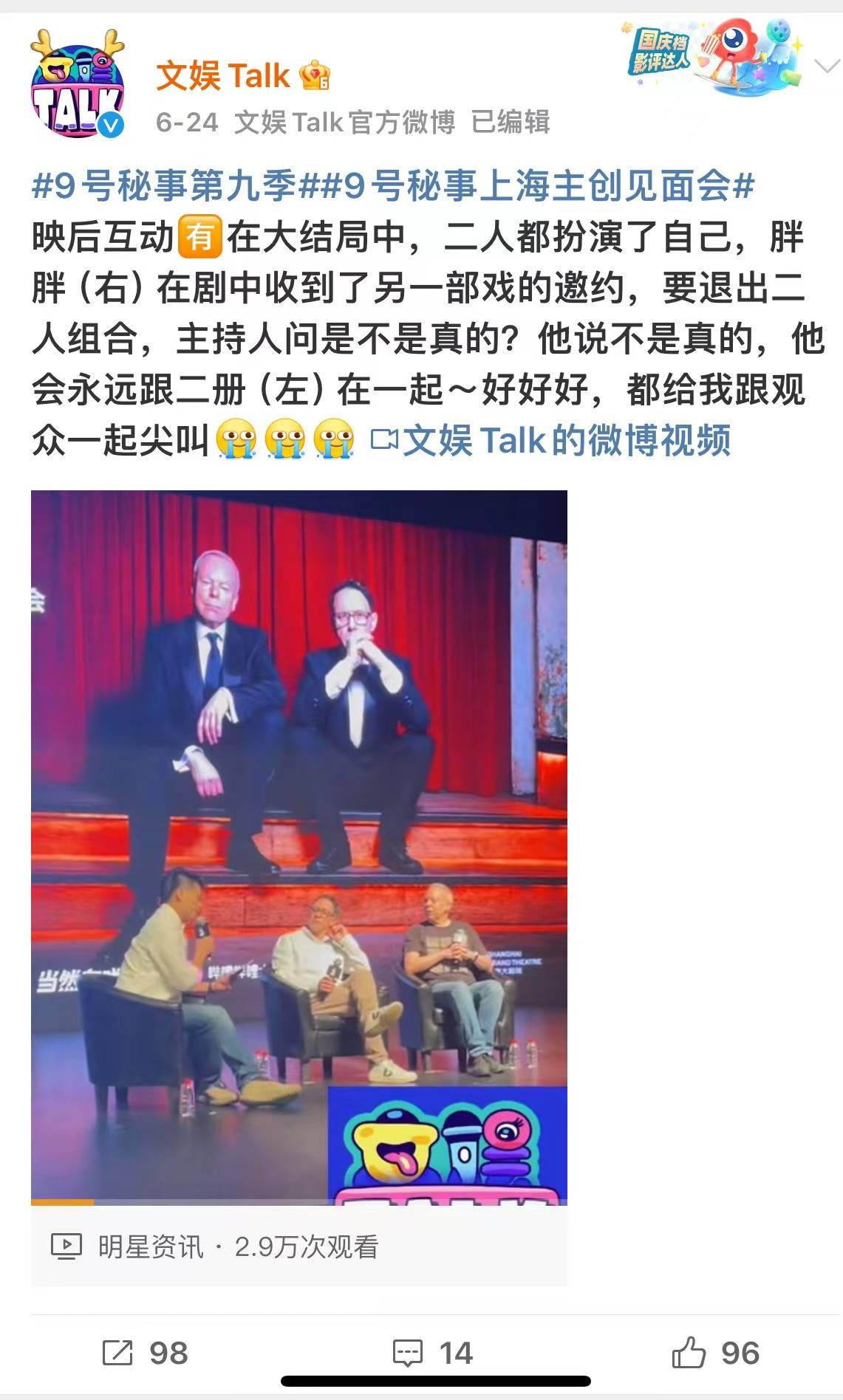
Task: Open the 文娱Talk的微博视频 link
Action: (551, 440)
